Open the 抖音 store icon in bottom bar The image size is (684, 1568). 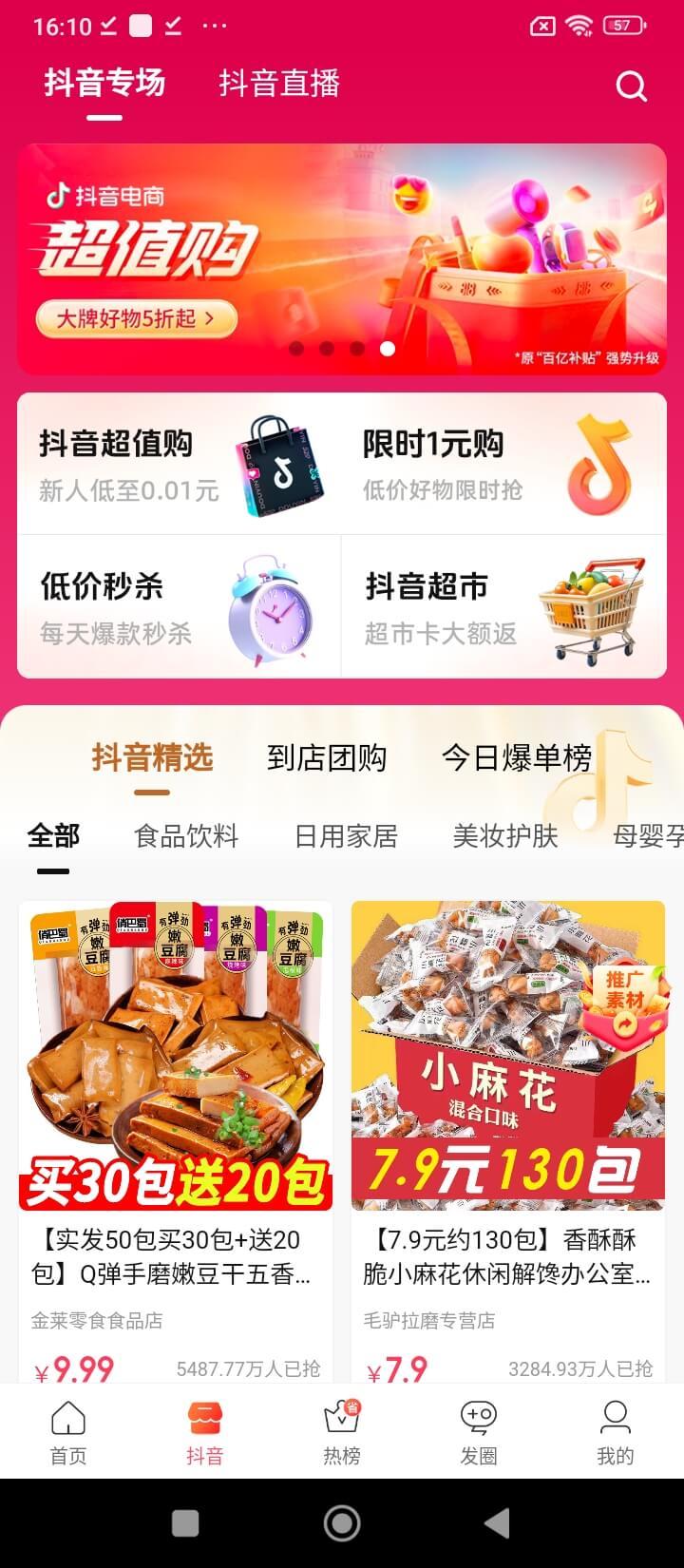(x=204, y=1430)
